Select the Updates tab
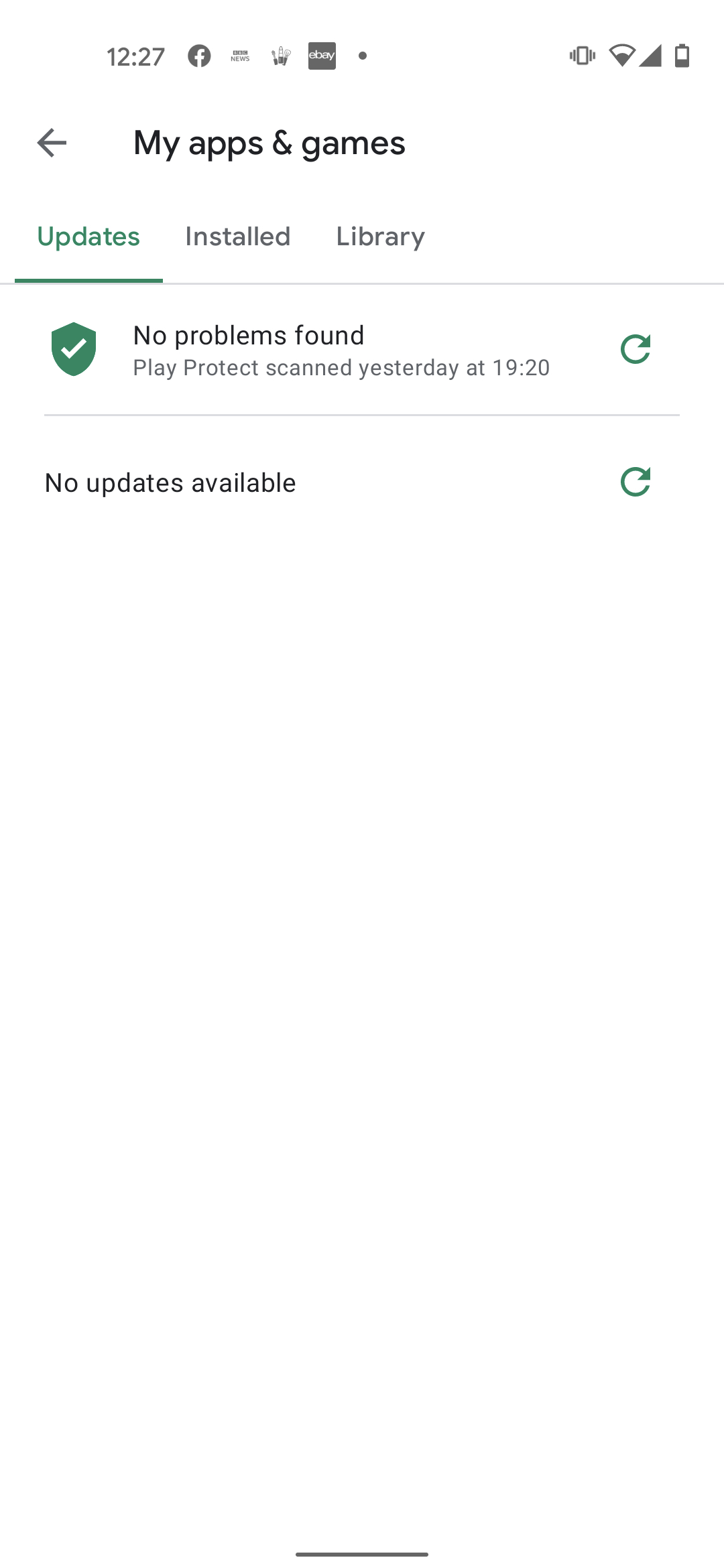Viewport: 724px width, 1568px height. pos(88,237)
